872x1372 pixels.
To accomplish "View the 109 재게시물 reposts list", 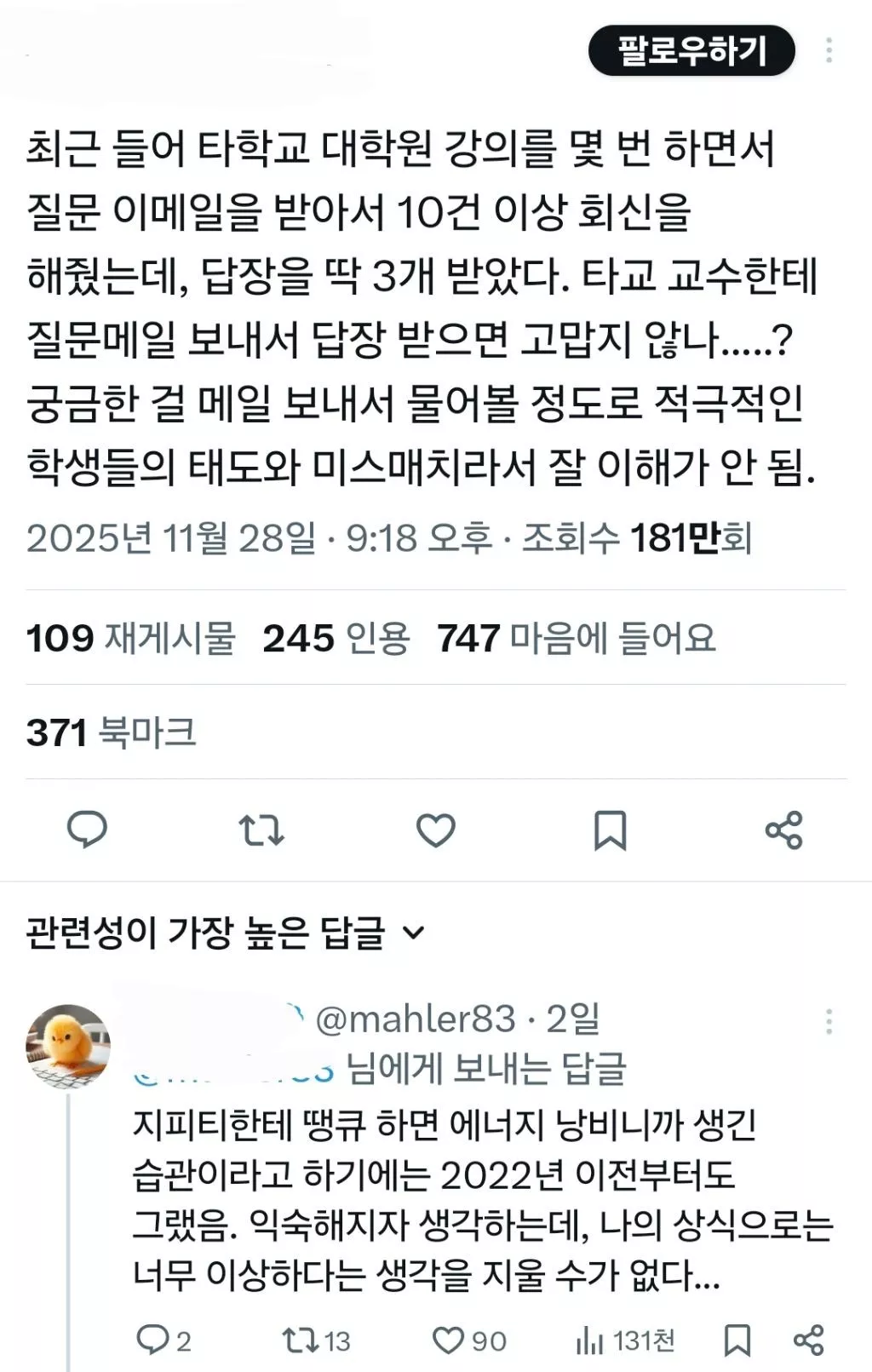I will 130,638.
